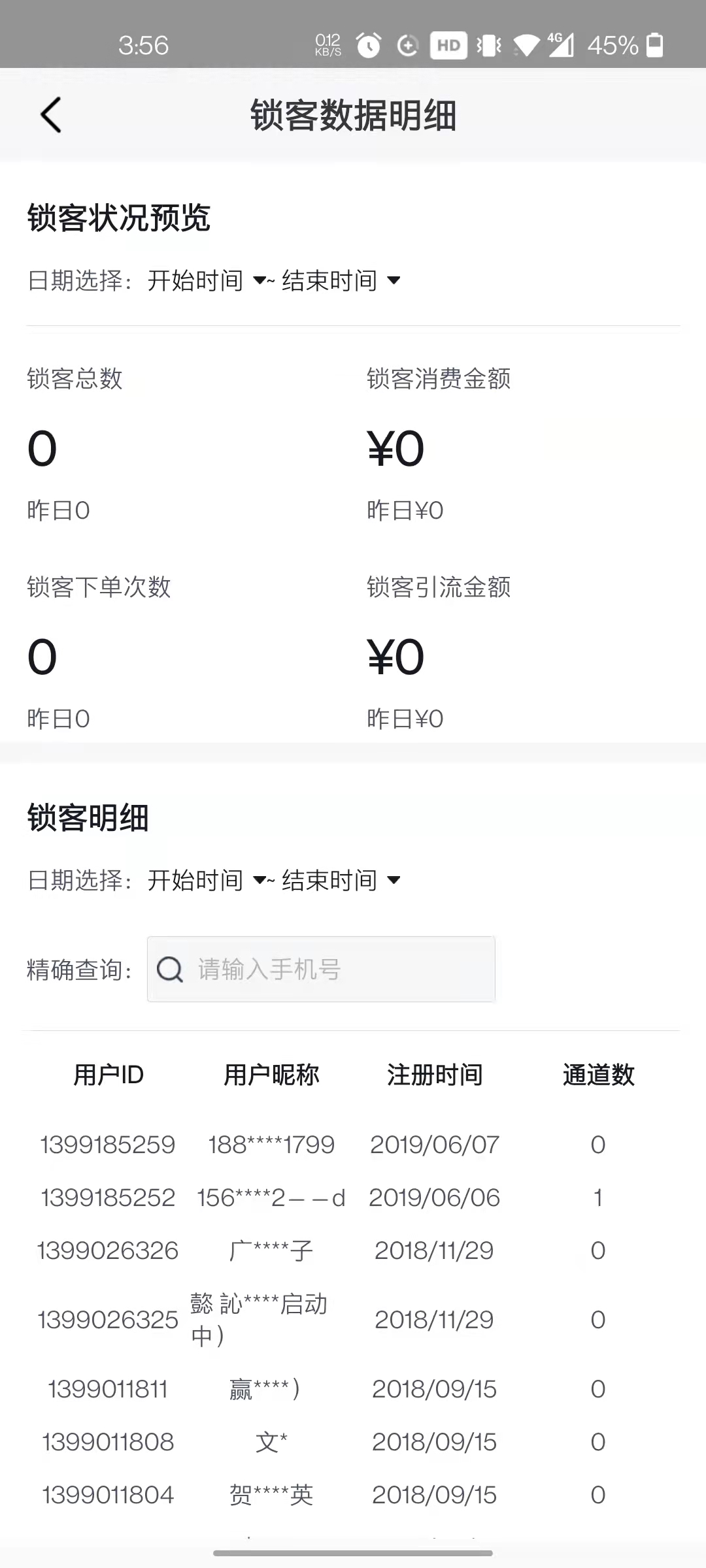Open 结束时间 picker under 锁客明细
Viewport: 706px width, 1568px height.
pos(341,881)
